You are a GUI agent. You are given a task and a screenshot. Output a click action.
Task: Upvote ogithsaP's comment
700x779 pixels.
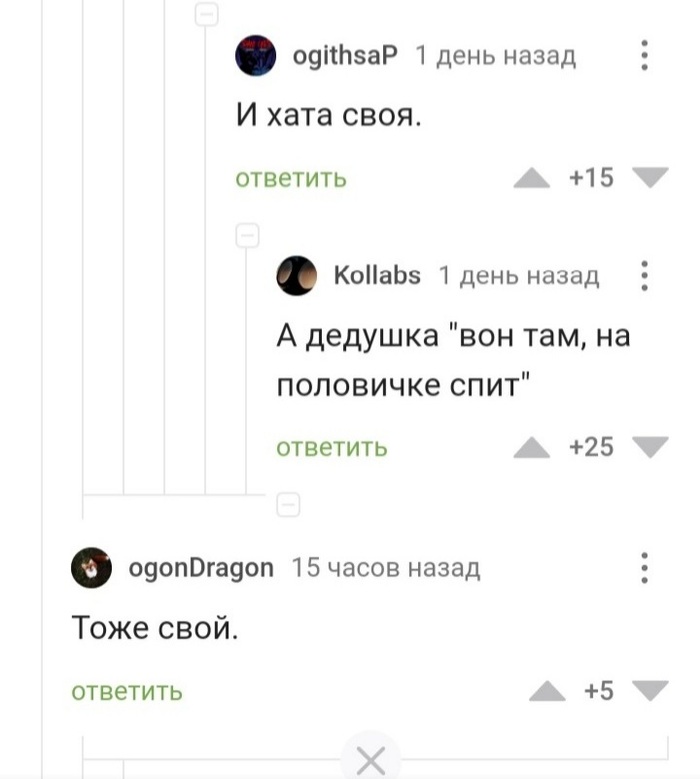(x=532, y=179)
